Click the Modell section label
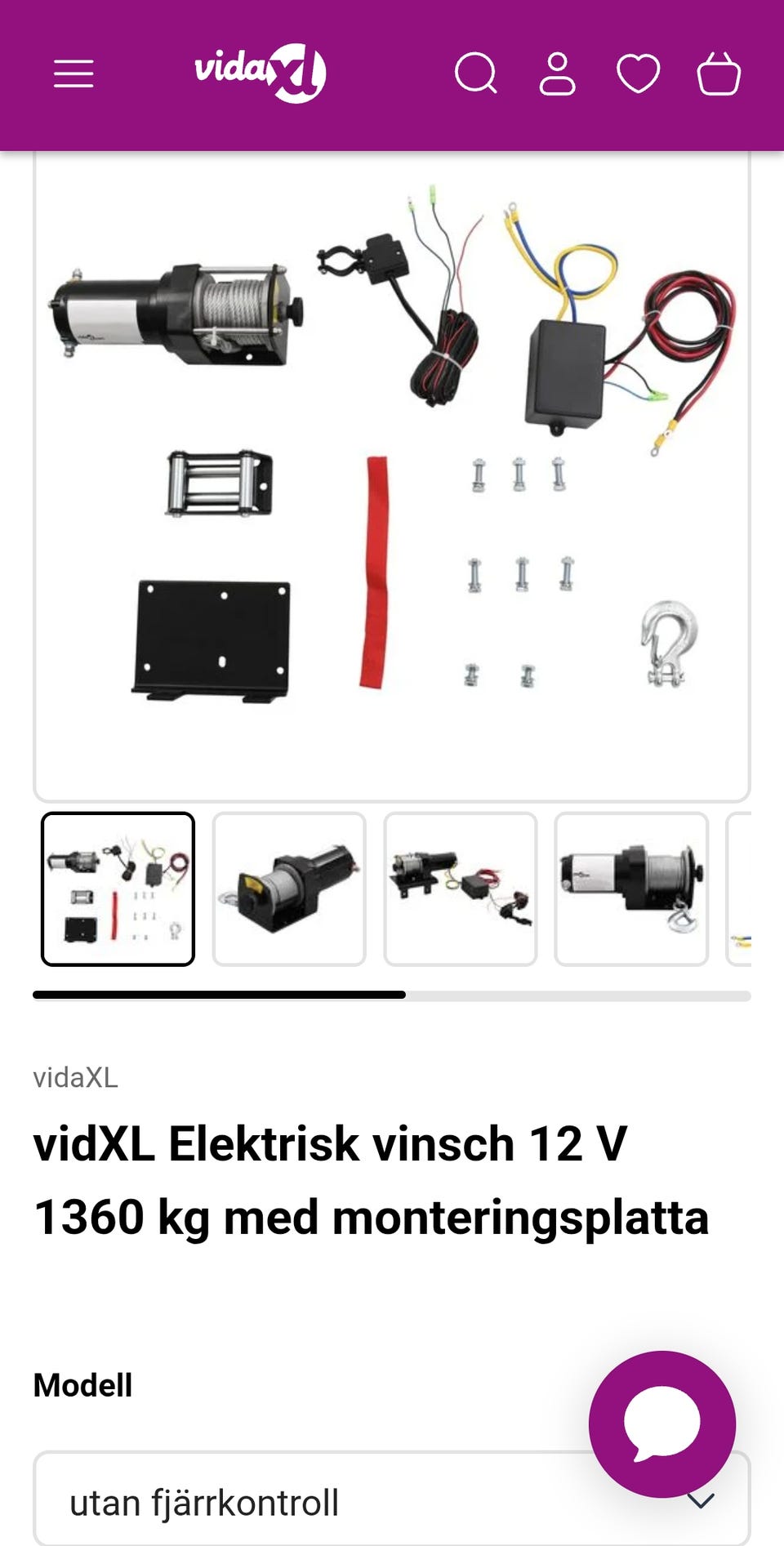 coord(82,1383)
